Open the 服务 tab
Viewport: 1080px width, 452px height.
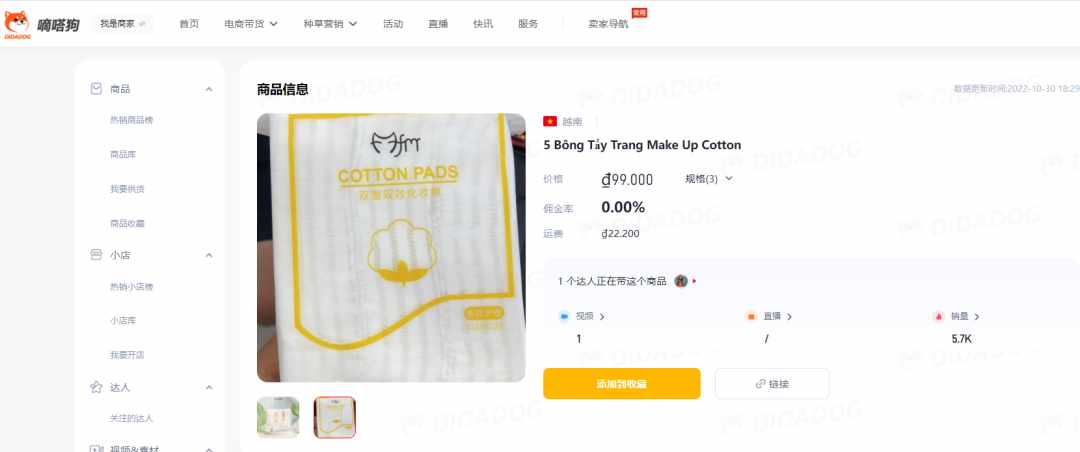(528, 23)
